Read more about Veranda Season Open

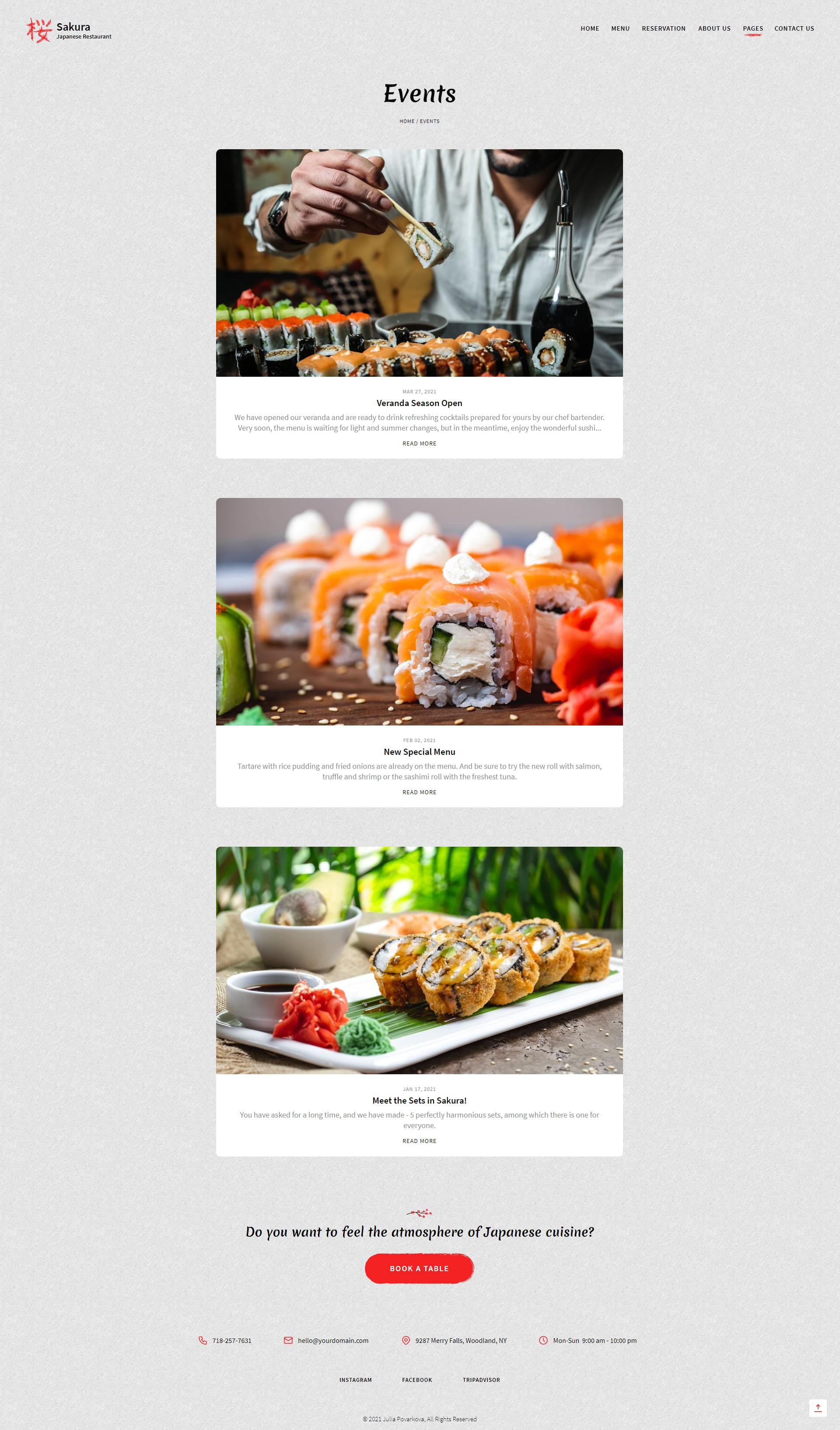pos(419,444)
